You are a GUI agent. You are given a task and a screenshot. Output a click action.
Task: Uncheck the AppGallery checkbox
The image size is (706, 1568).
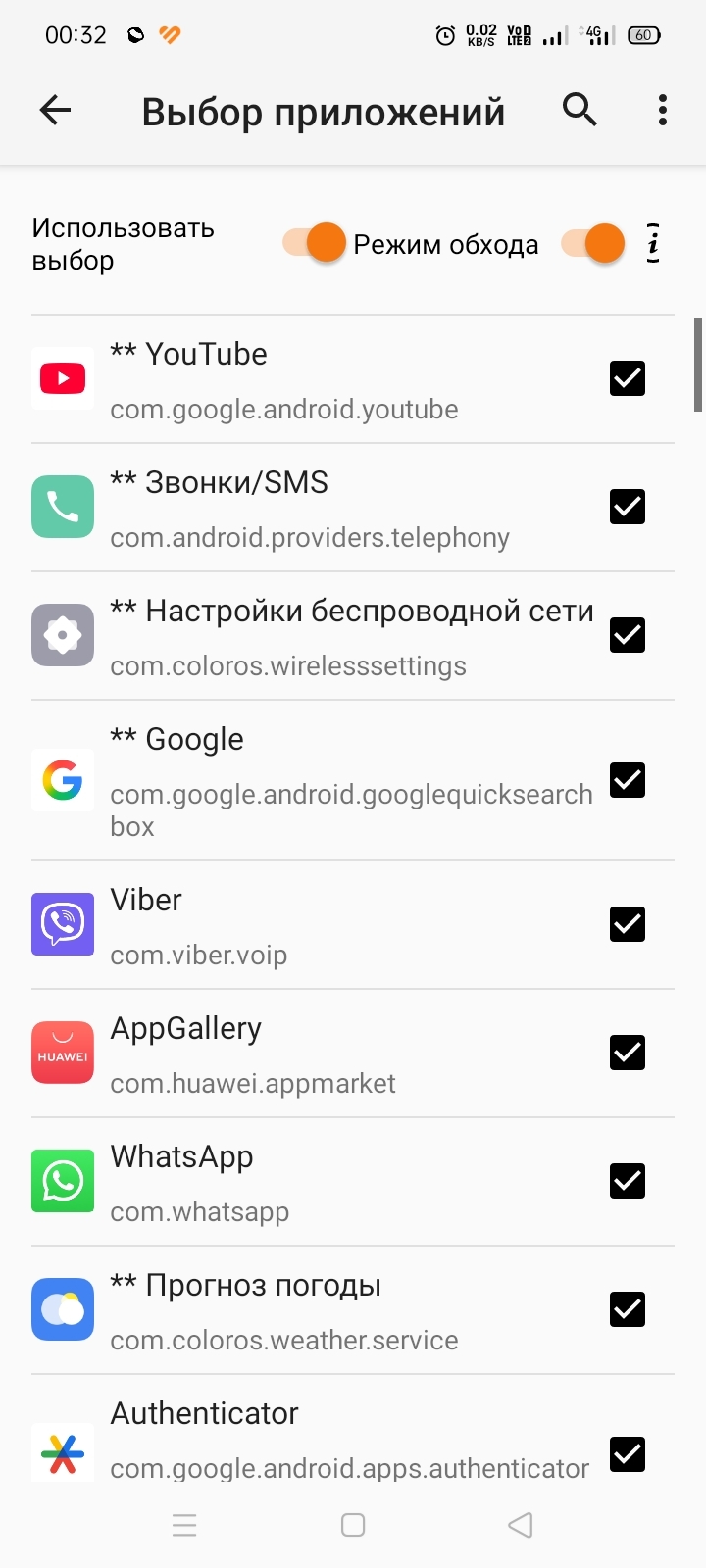628,1053
